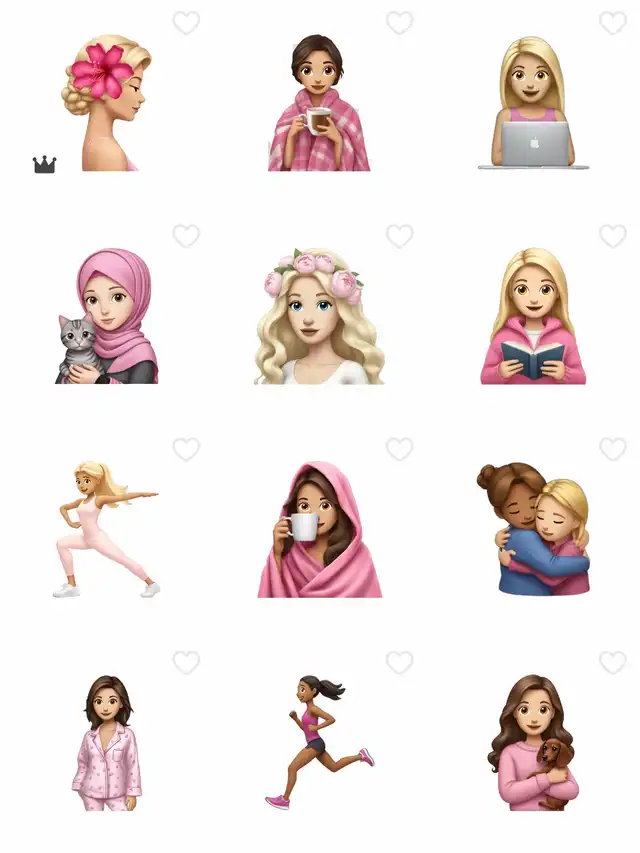Select the yoga pose sticker
The width and height of the screenshot is (640, 853).
pos(107,530)
